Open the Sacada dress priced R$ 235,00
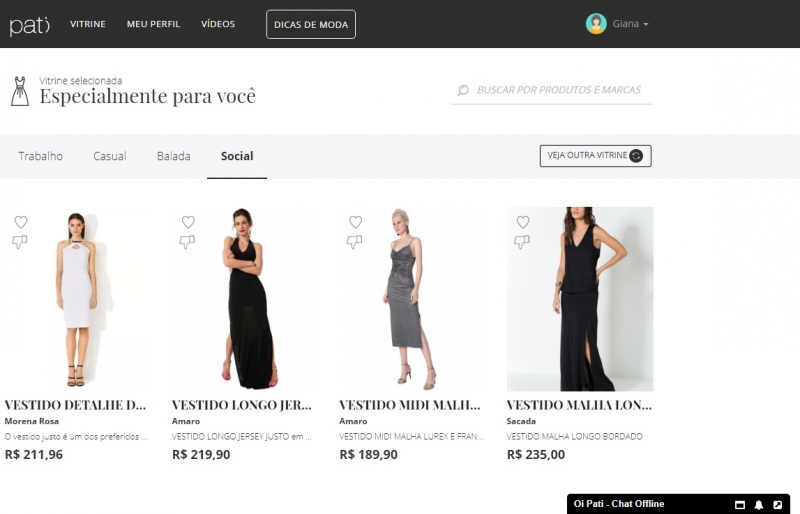This screenshot has width=800, height=514. [x=580, y=300]
